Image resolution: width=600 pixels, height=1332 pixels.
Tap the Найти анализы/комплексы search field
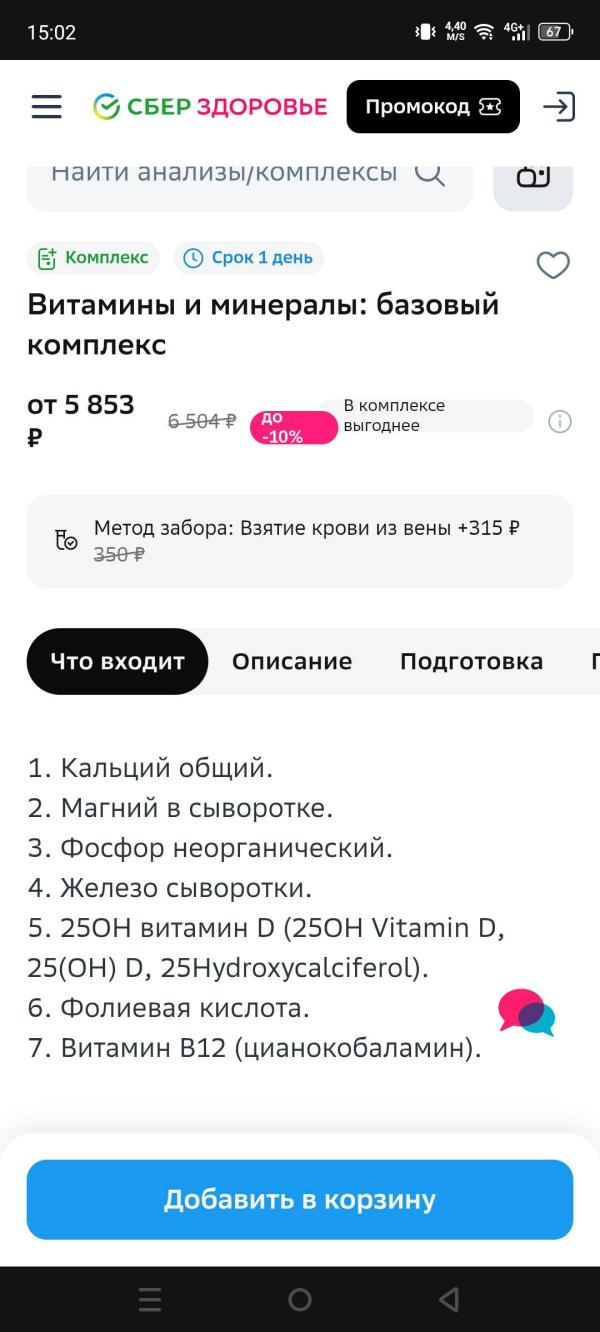tap(250, 180)
